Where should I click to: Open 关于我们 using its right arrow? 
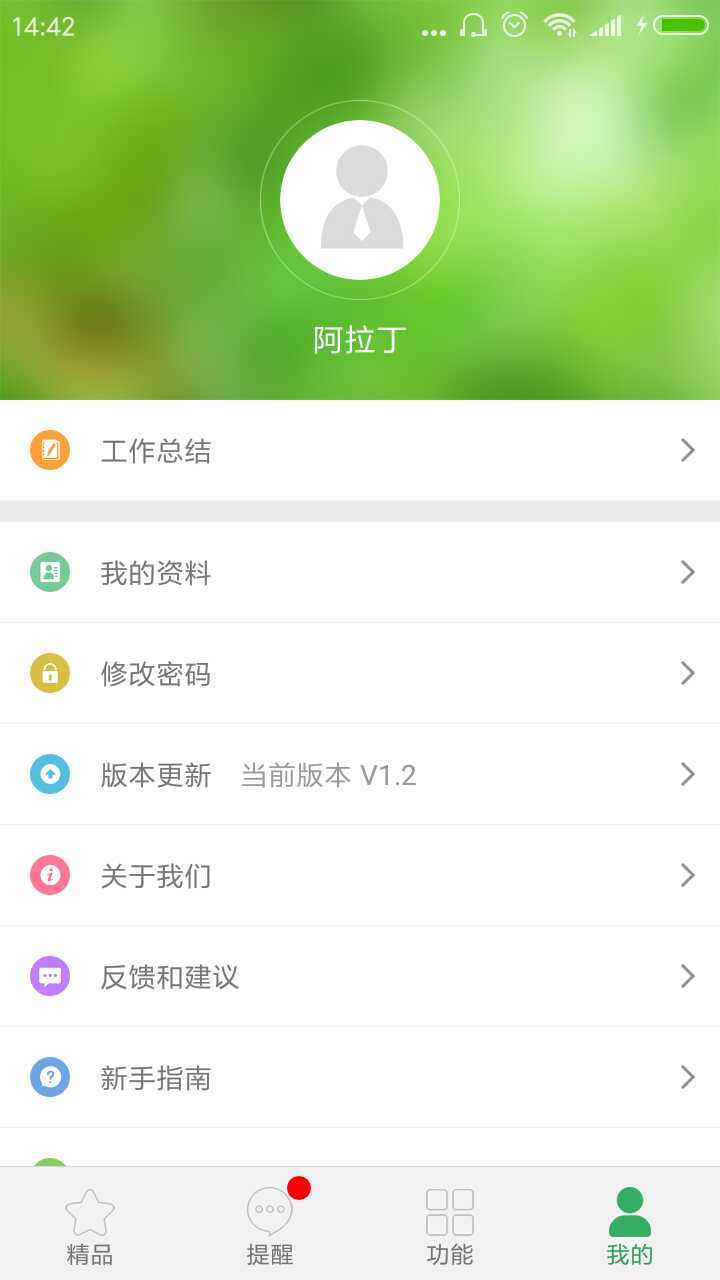point(688,875)
